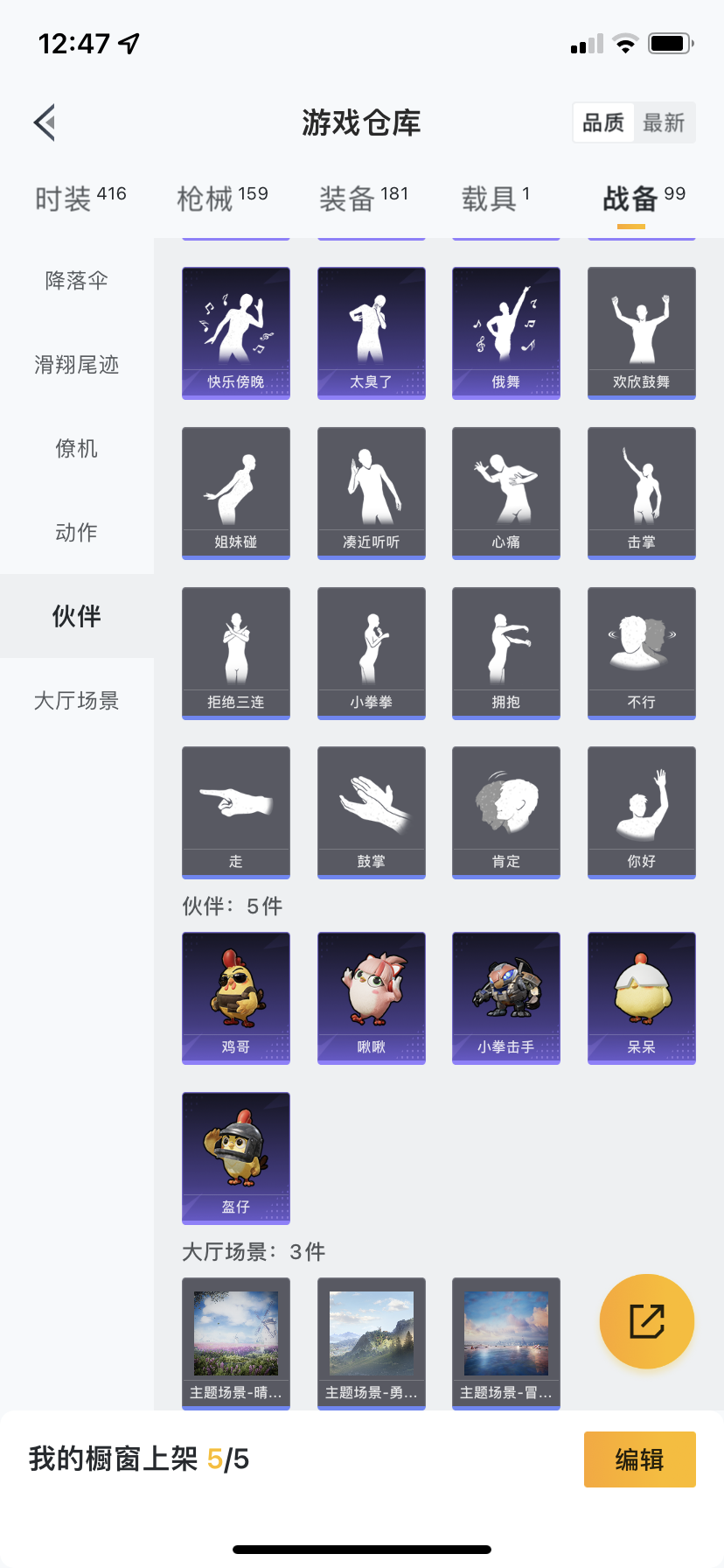This screenshot has height=1568, width=724.
Task: Open the 拥抱 emote
Action: tap(505, 652)
